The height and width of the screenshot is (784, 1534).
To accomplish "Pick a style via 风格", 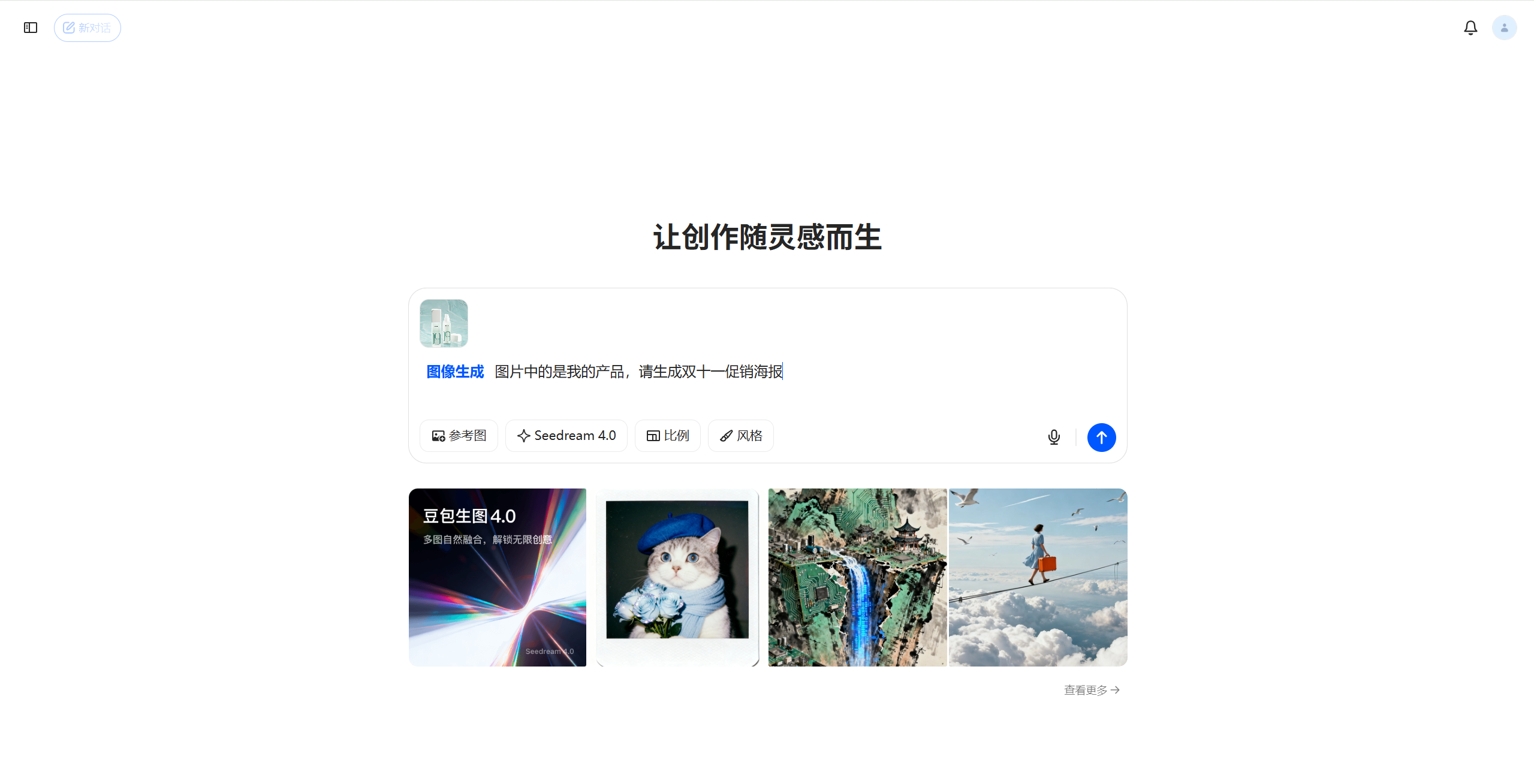I will click(x=741, y=436).
